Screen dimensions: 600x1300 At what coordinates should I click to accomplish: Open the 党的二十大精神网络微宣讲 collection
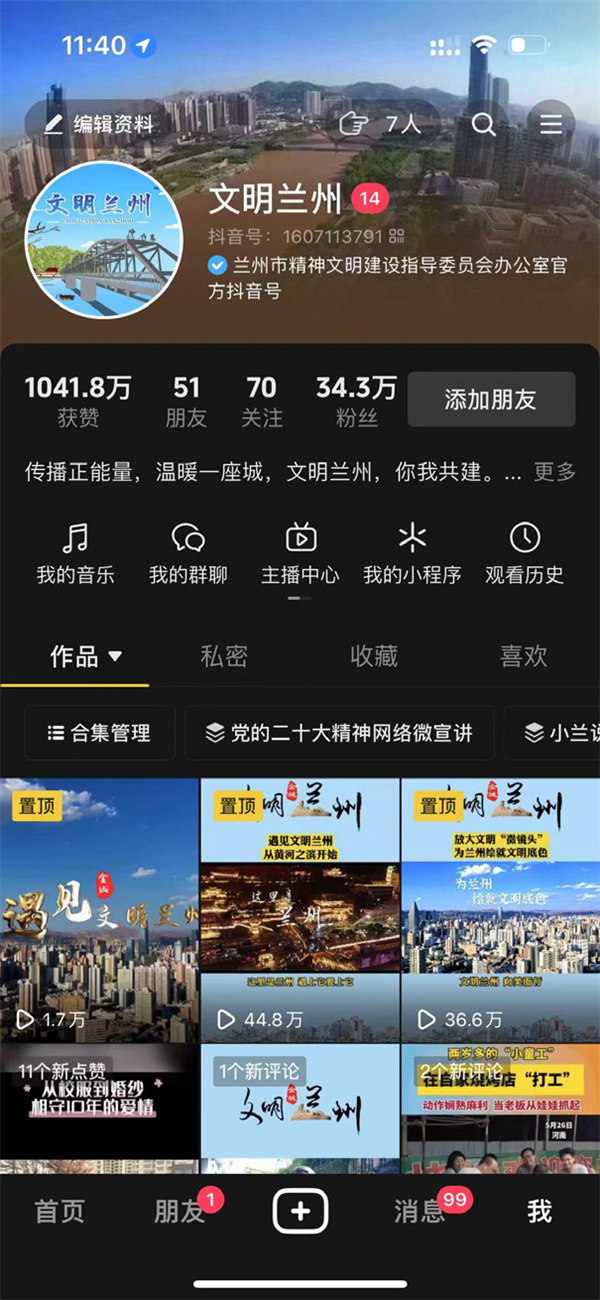pyautogui.click(x=339, y=733)
